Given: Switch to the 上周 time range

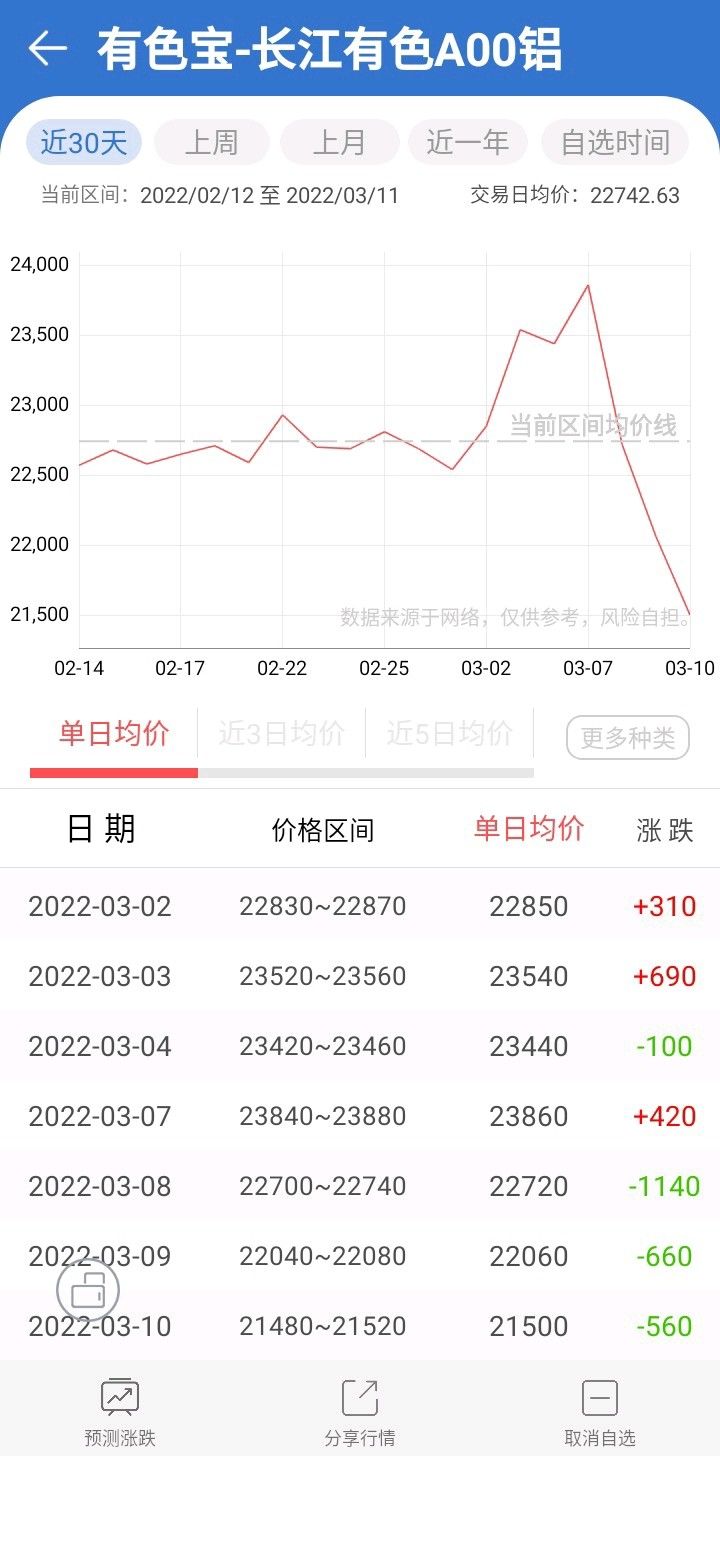Looking at the screenshot, I should [x=212, y=142].
